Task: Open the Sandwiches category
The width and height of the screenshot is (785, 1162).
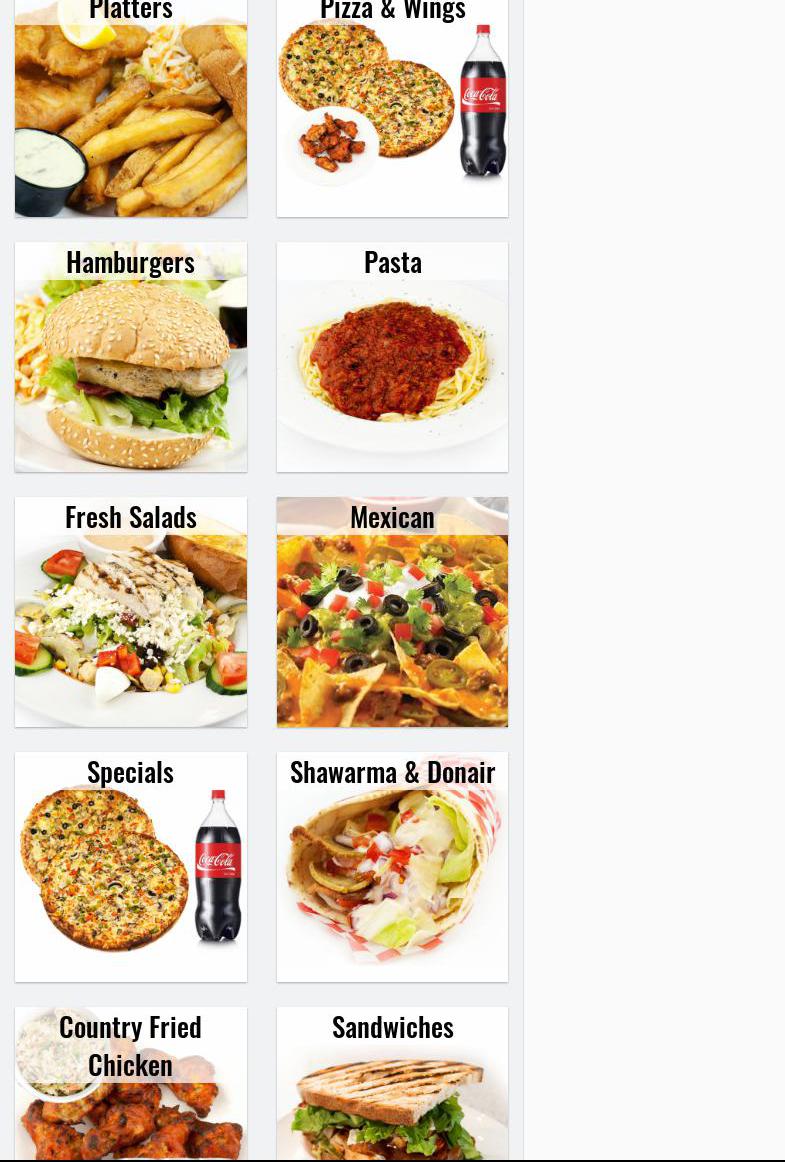Action: [392, 1085]
